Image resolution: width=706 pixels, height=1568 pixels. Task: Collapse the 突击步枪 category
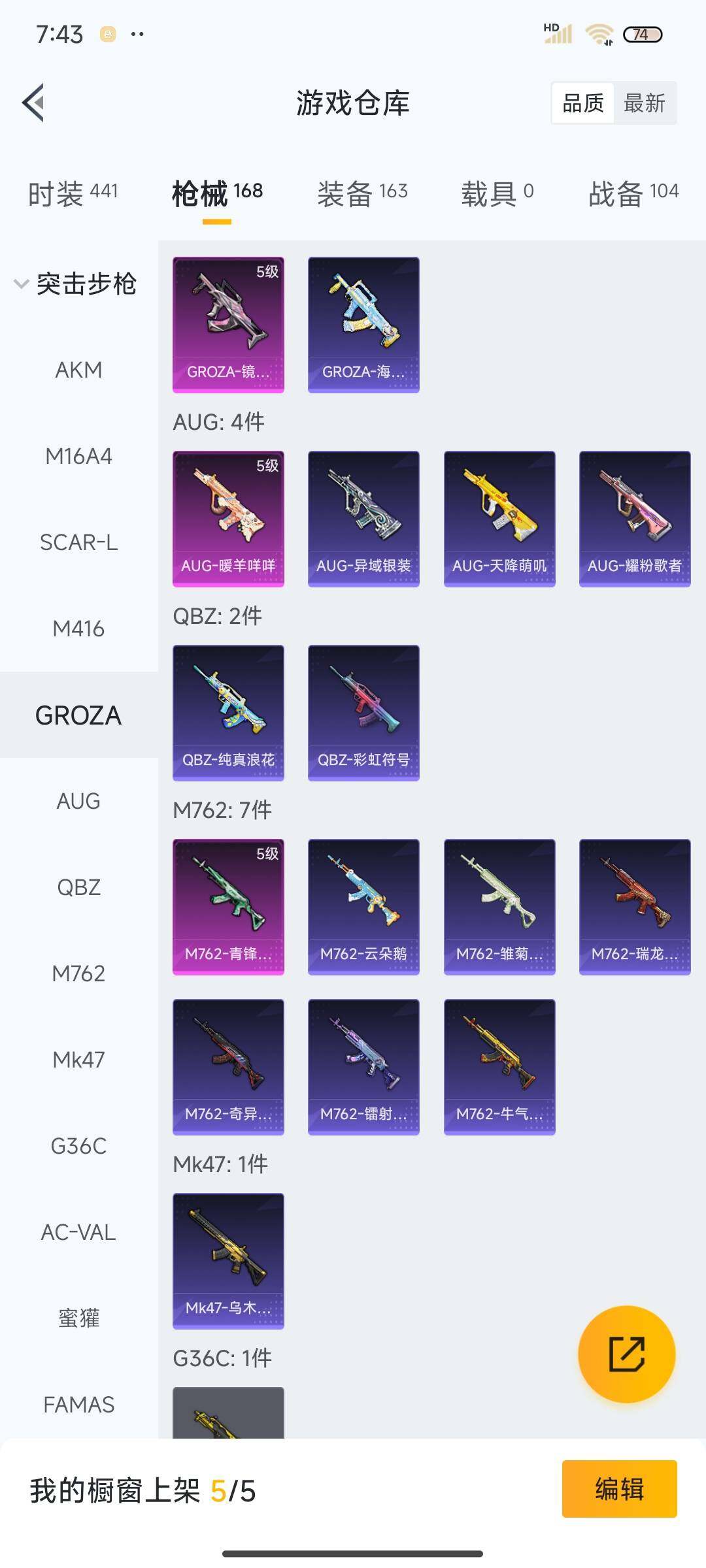75,284
